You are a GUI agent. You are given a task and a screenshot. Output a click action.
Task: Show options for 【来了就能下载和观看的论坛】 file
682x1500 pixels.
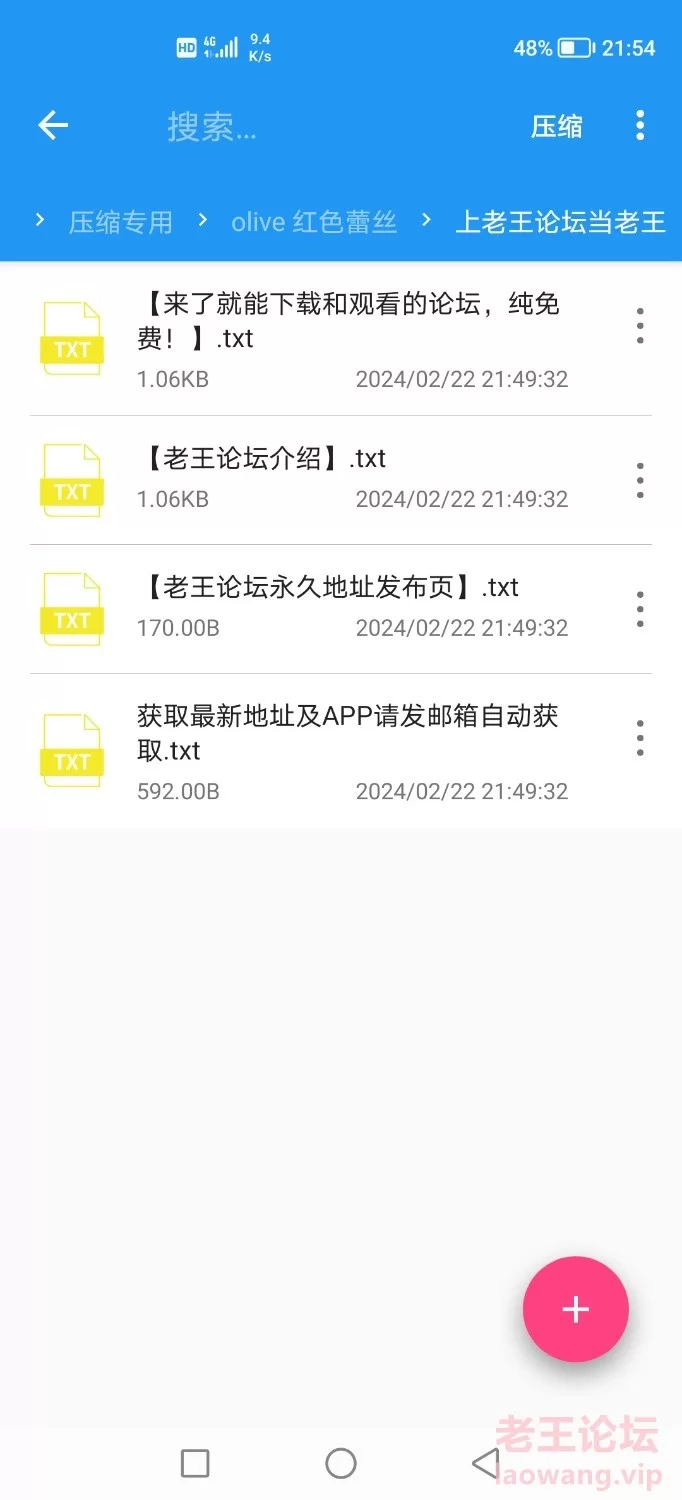coord(640,326)
